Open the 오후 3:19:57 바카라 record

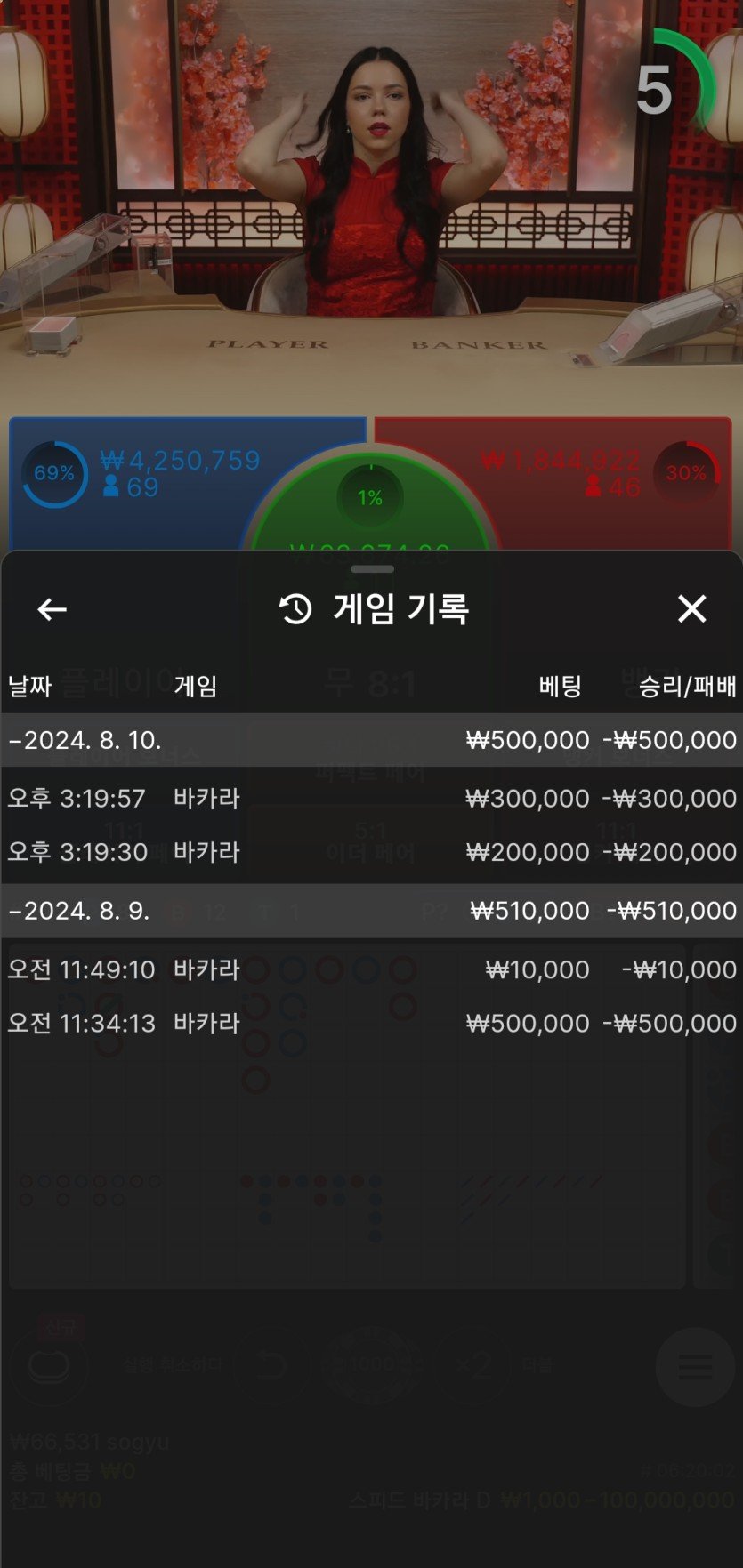pos(371,798)
